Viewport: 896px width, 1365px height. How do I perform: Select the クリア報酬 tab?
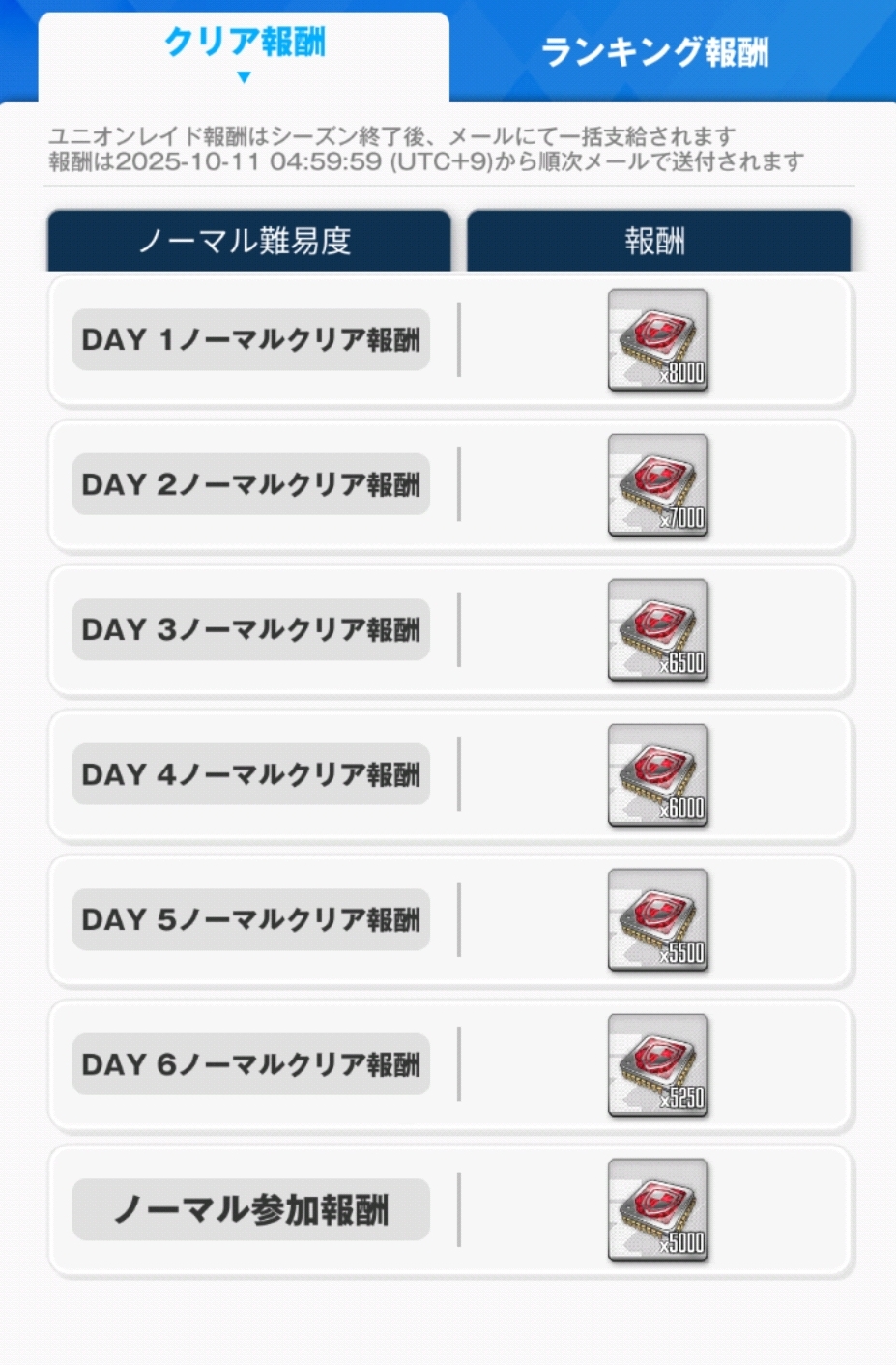click(244, 45)
